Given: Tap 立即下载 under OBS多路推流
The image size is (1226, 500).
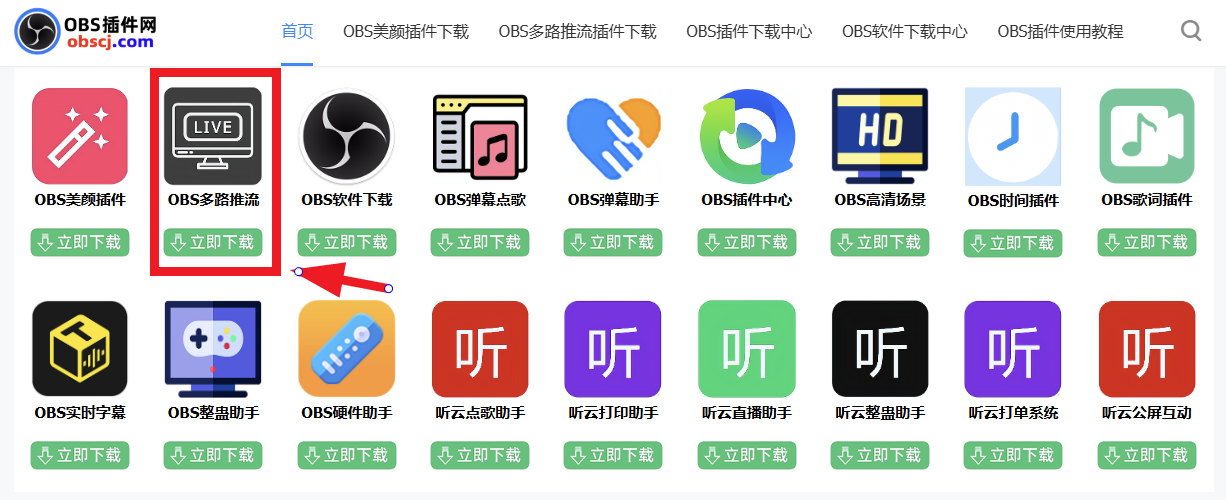Looking at the screenshot, I should point(213,242).
